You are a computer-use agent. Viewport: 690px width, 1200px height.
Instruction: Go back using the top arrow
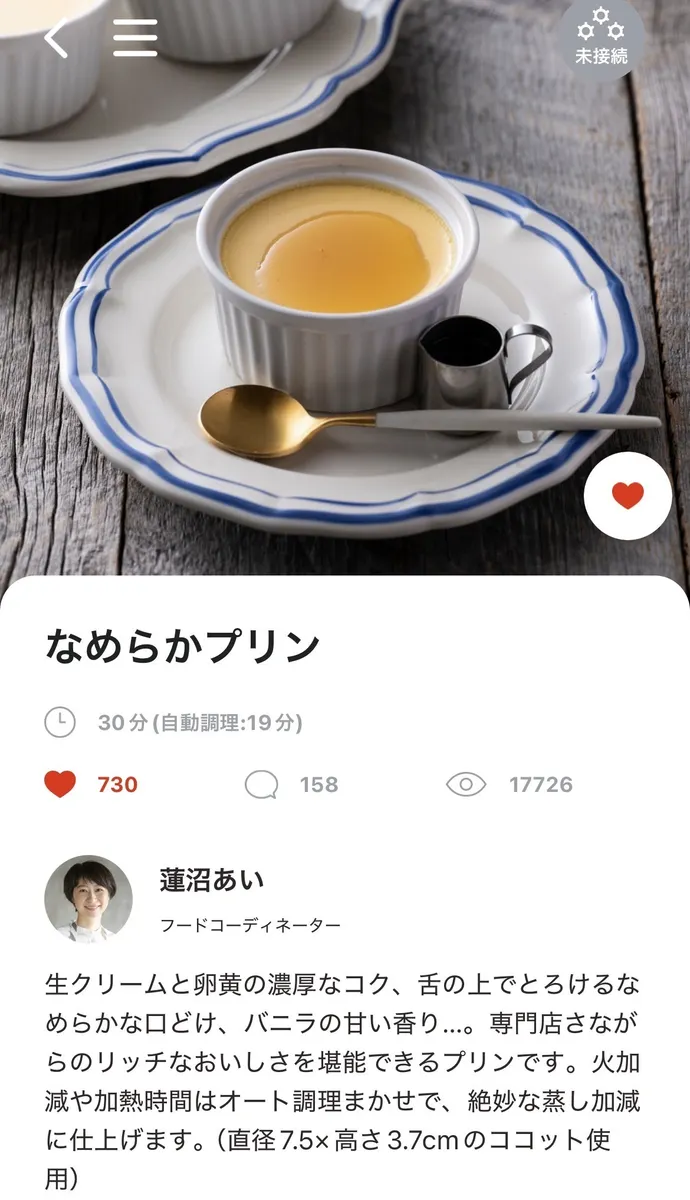[x=57, y=38]
